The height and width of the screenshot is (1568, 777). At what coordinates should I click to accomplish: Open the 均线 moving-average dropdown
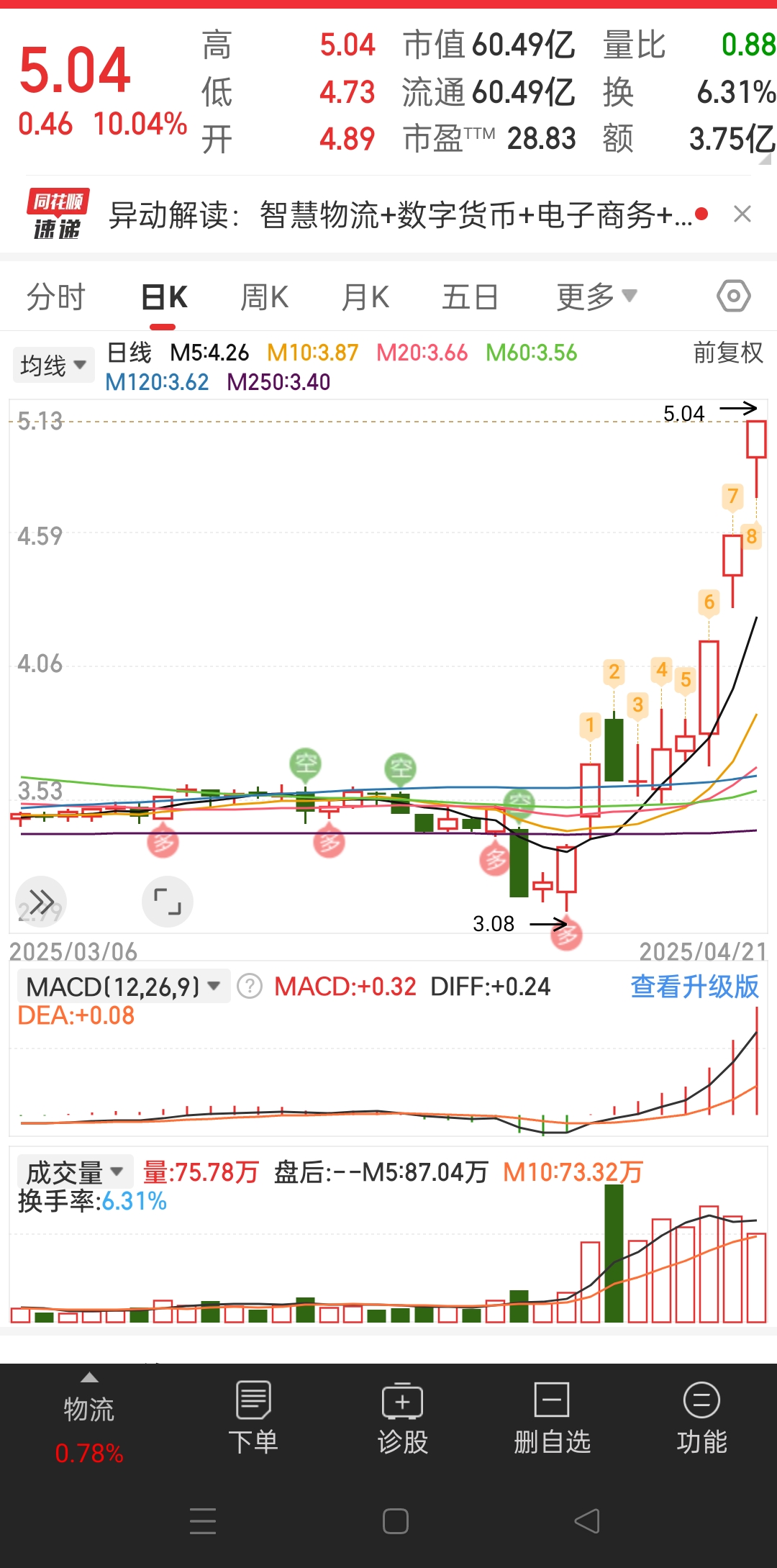coord(53,364)
